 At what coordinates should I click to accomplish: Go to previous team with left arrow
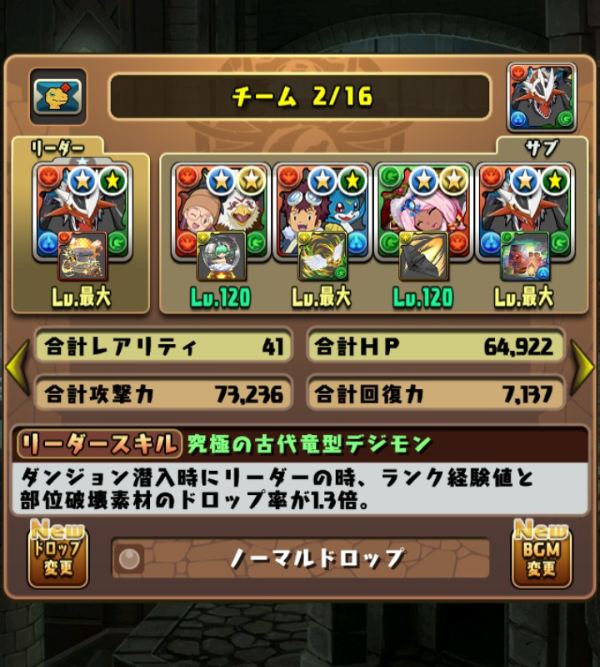pyautogui.click(x=18, y=368)
